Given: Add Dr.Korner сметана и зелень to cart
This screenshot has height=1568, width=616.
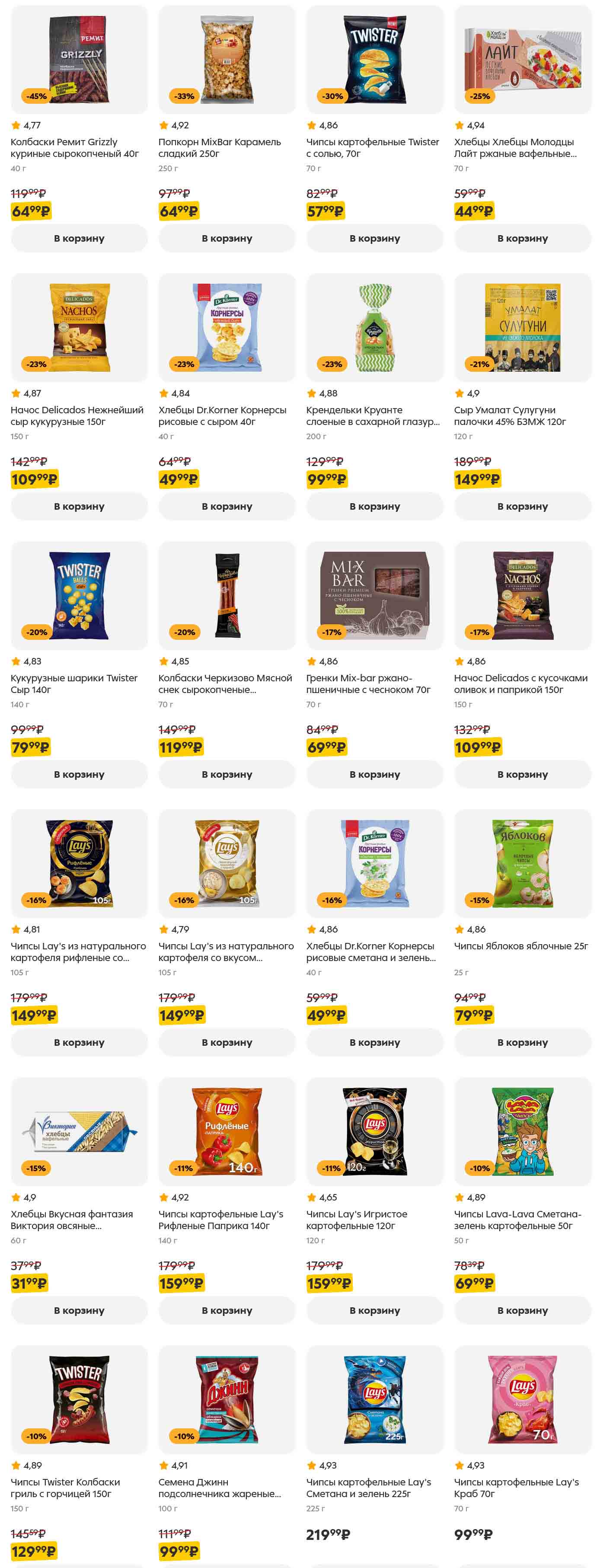Looking at the screenshot, I should [x=374, y=1041].
